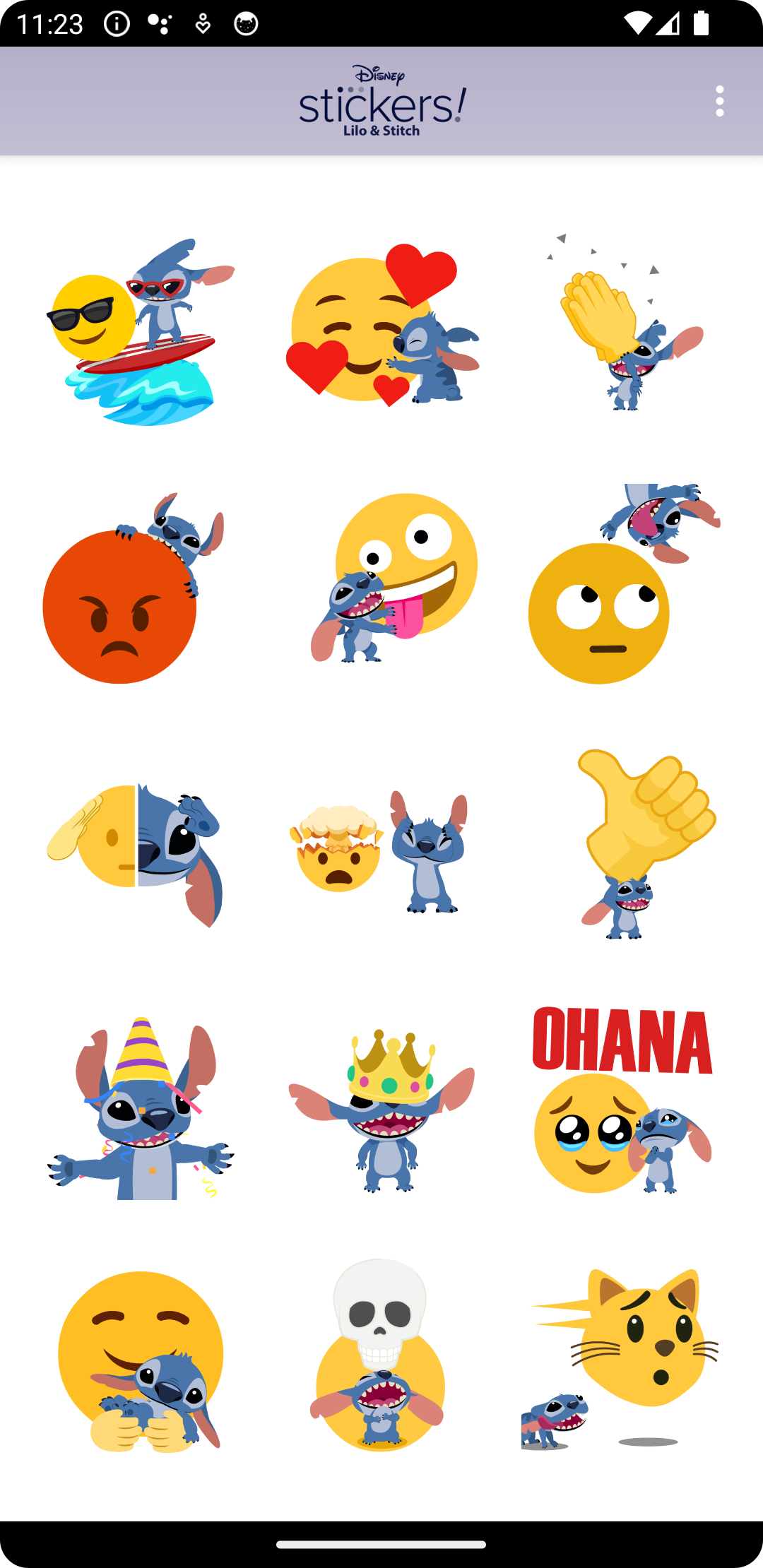Pick the Stitch hugging hearts emoji sticker
The height and width of the screenshot is (1568, 763).
point(382,326)
